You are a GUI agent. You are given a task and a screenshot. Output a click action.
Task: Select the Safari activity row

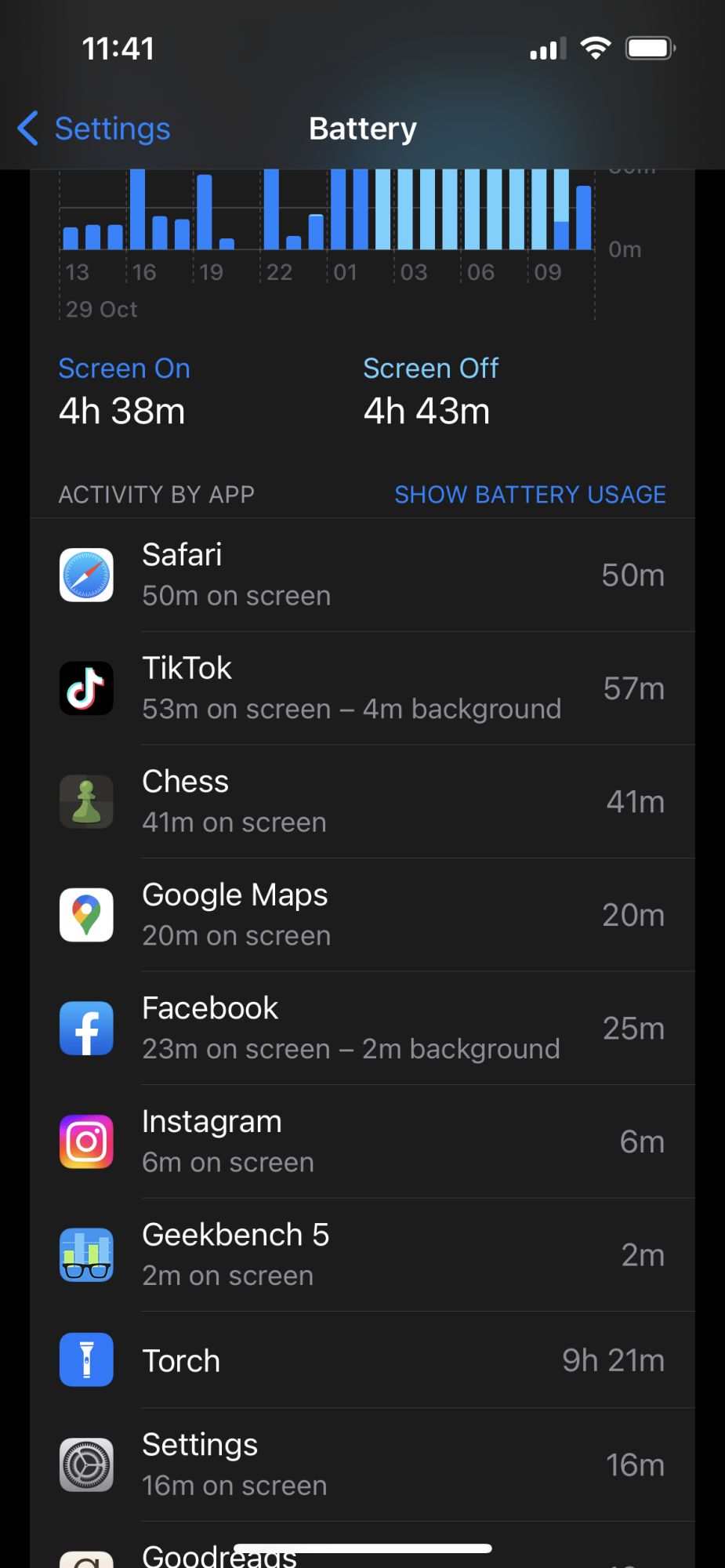362,575
